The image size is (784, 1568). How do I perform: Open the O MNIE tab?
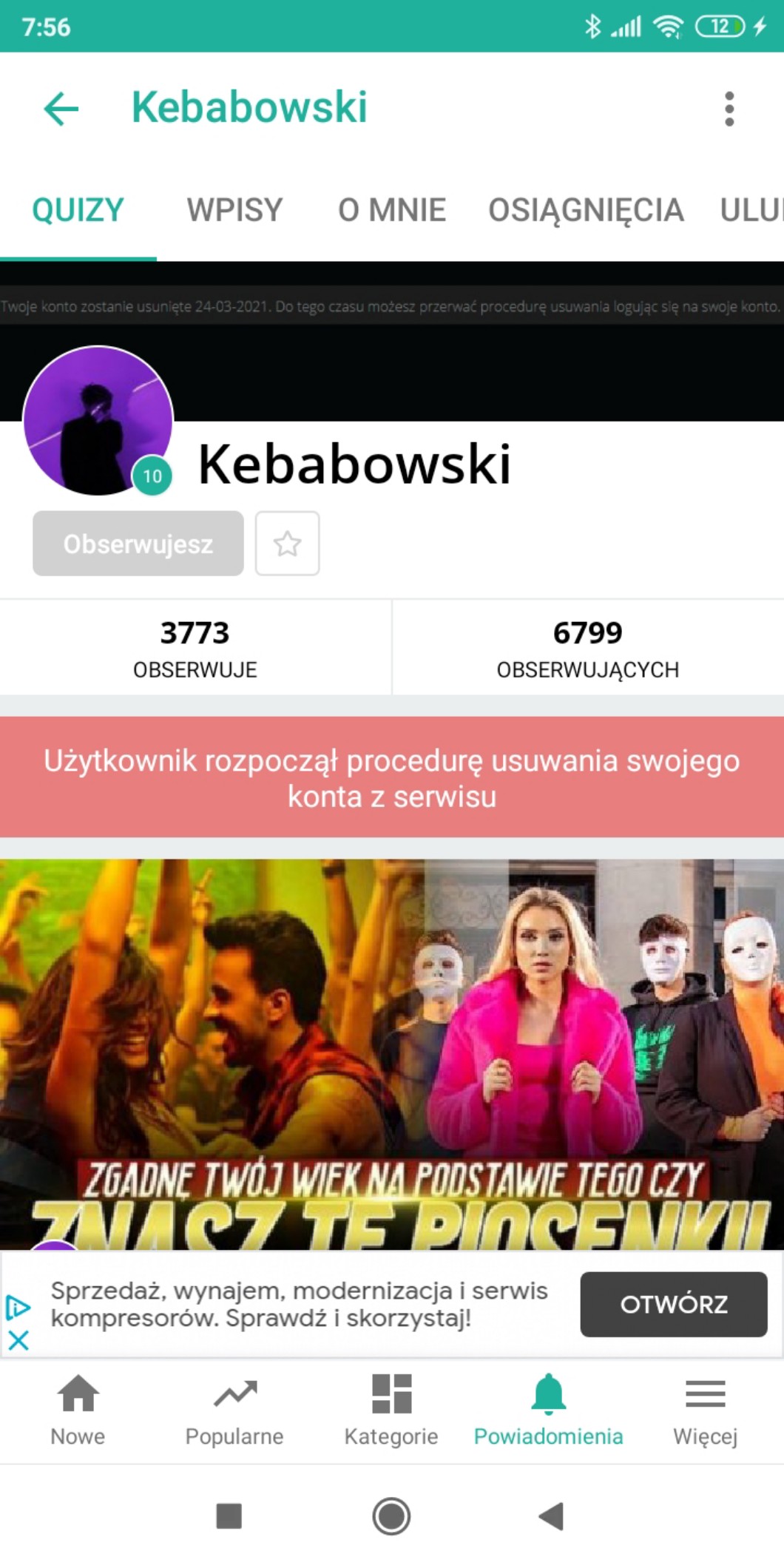pos(392,210)
